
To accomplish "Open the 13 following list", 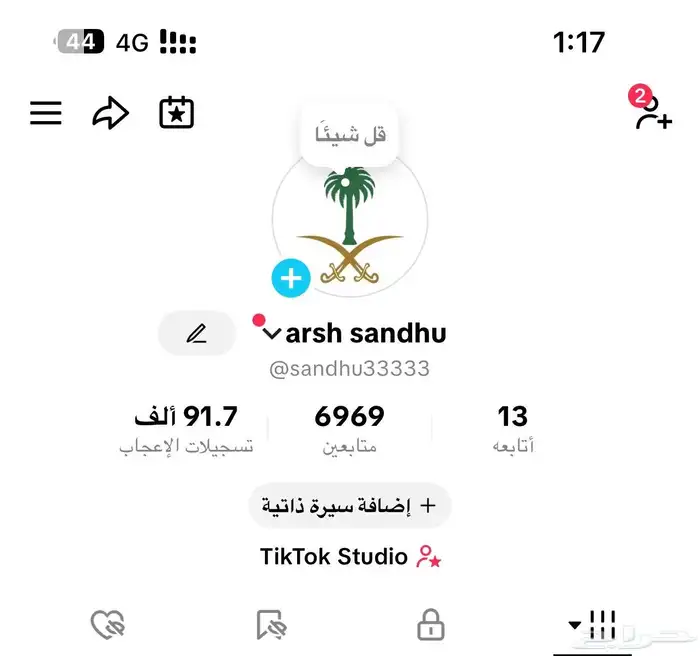I will pyautogui.click(x=513, y=428).
